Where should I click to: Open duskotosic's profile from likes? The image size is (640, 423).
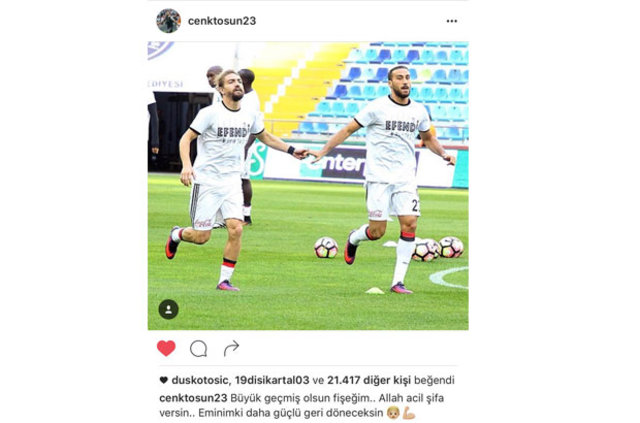(x=200, y=380)
